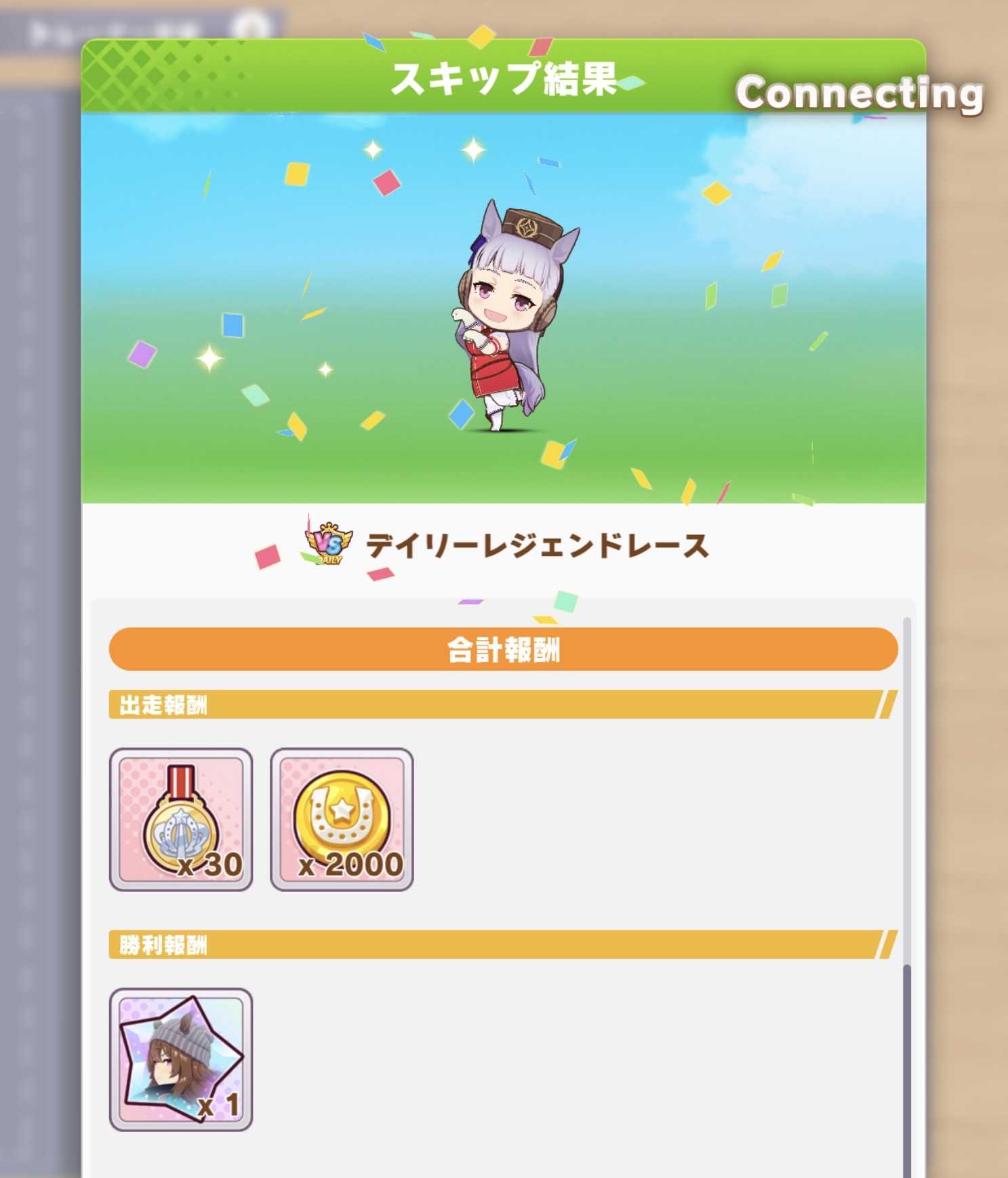The width and height of the screenshot is (1008, 1178).
Task: Open the character star piece victory reward
Action: click(181, 1059)
